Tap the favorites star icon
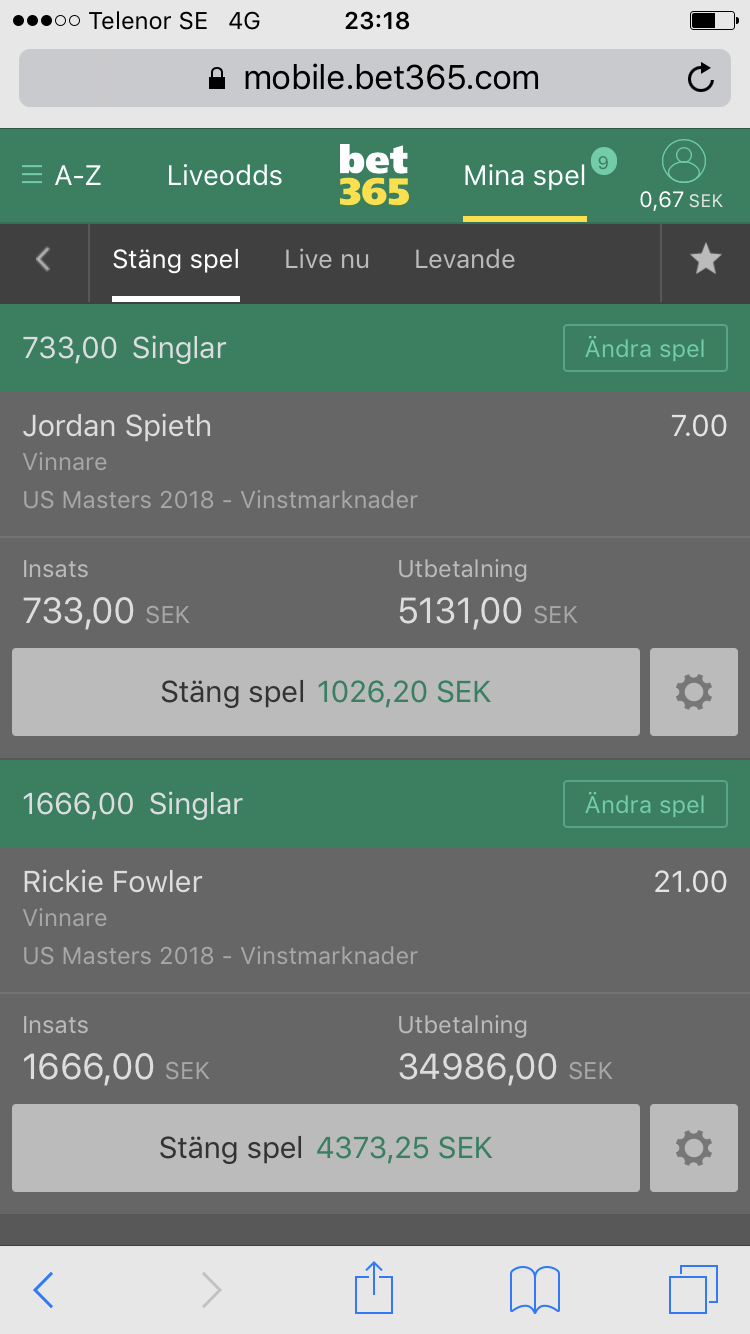 (706, 260)
